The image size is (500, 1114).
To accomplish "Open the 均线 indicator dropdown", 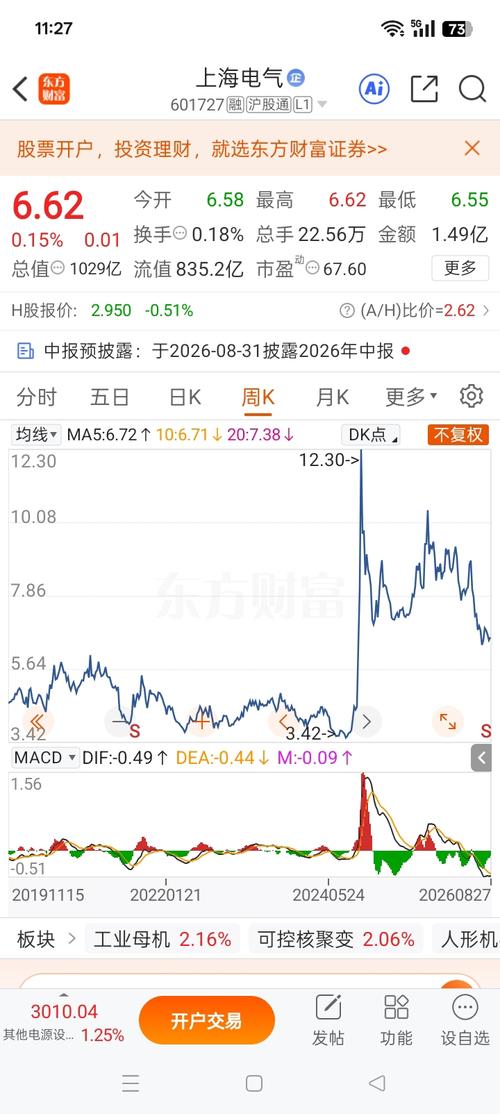I will click(38, 434).
